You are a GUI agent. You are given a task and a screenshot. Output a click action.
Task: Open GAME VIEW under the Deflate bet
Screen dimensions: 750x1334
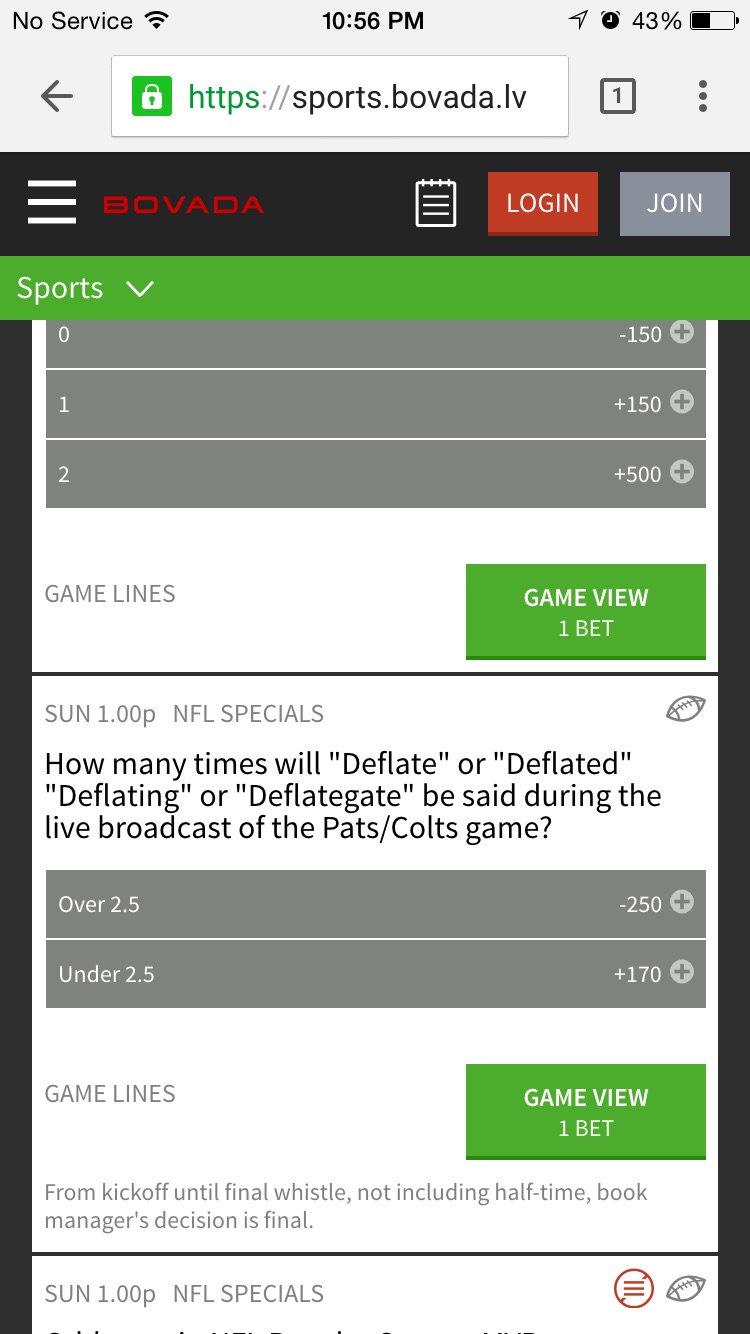pos(586,1112)
